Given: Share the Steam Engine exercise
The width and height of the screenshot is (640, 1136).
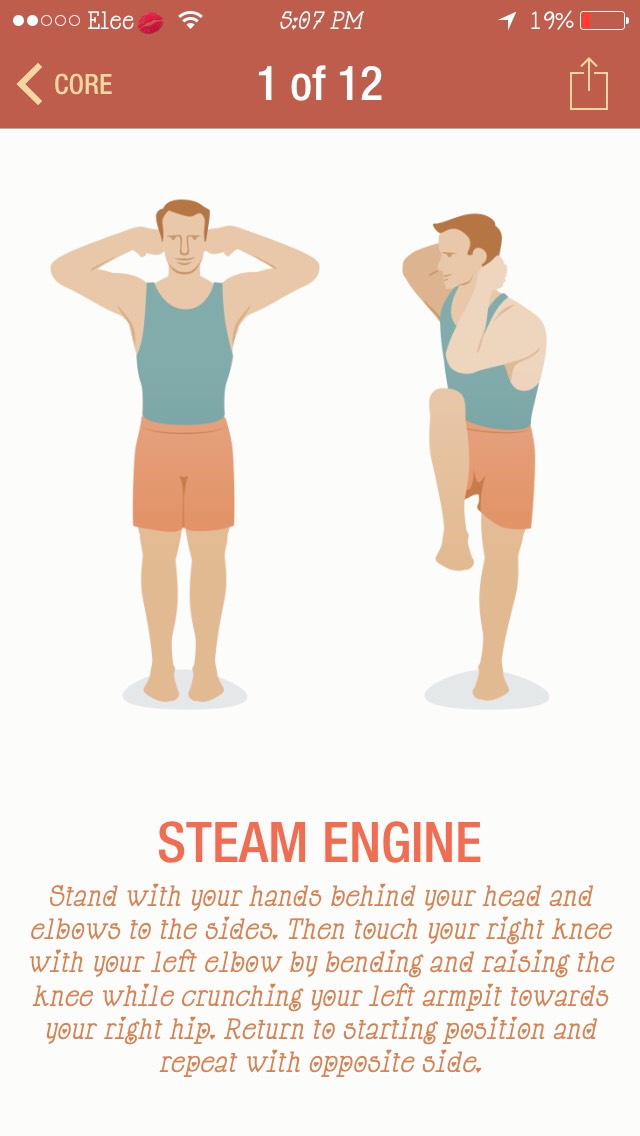Looking at the screenshot, I should (588, 85).
